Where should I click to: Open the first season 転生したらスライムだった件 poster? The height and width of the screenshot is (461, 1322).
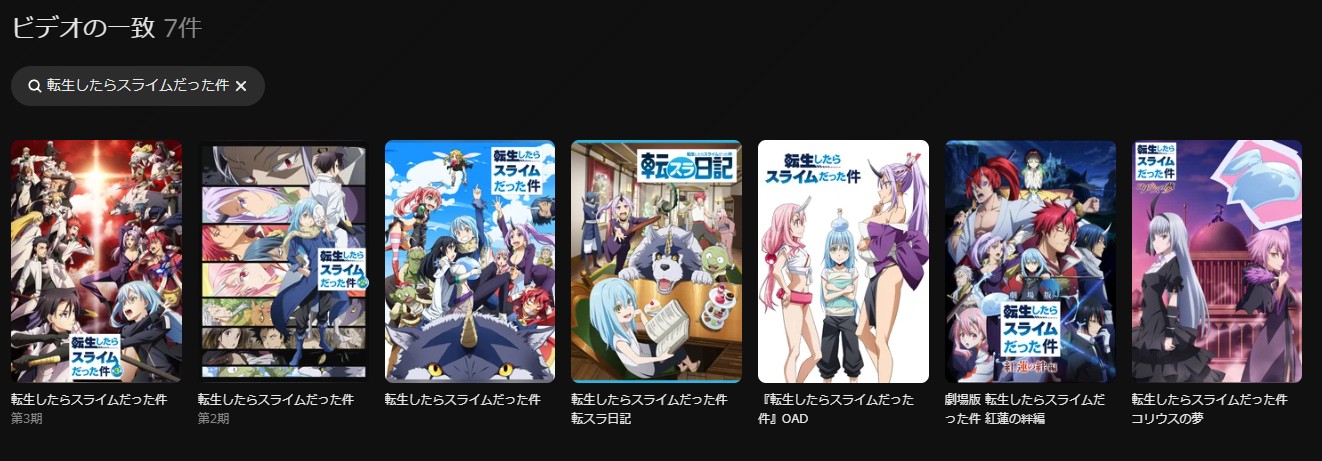470,261
